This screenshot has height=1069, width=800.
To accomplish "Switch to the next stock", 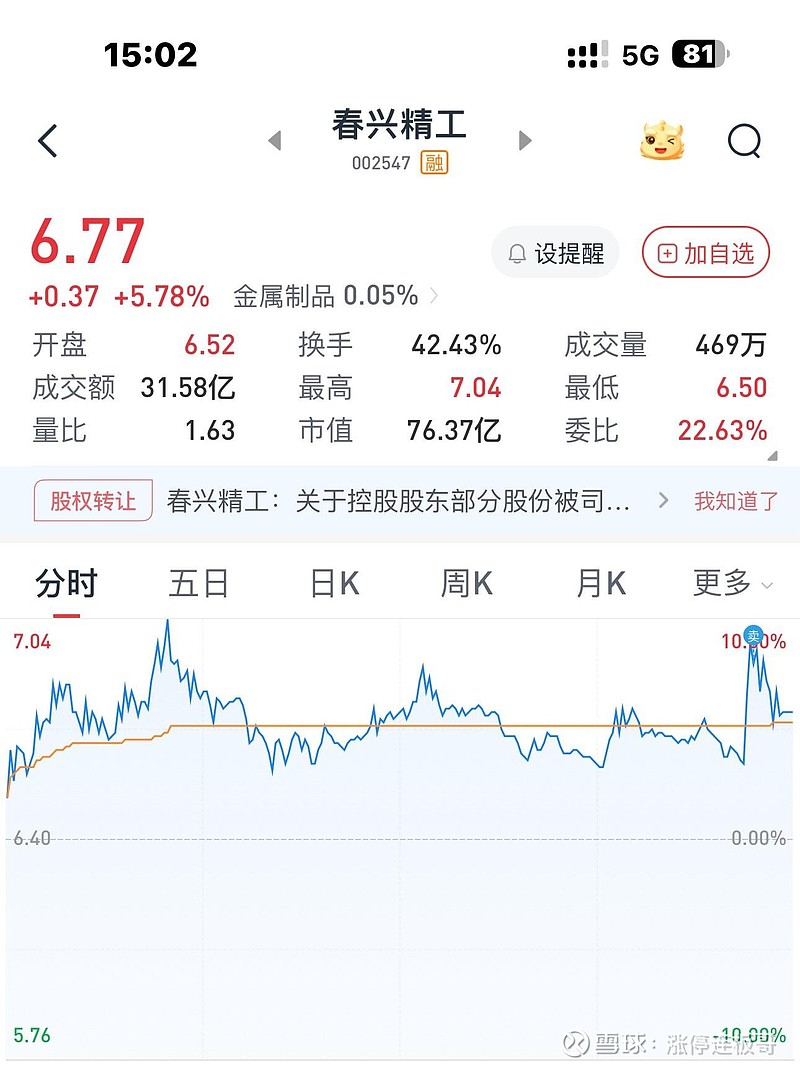I will point(525,141).
